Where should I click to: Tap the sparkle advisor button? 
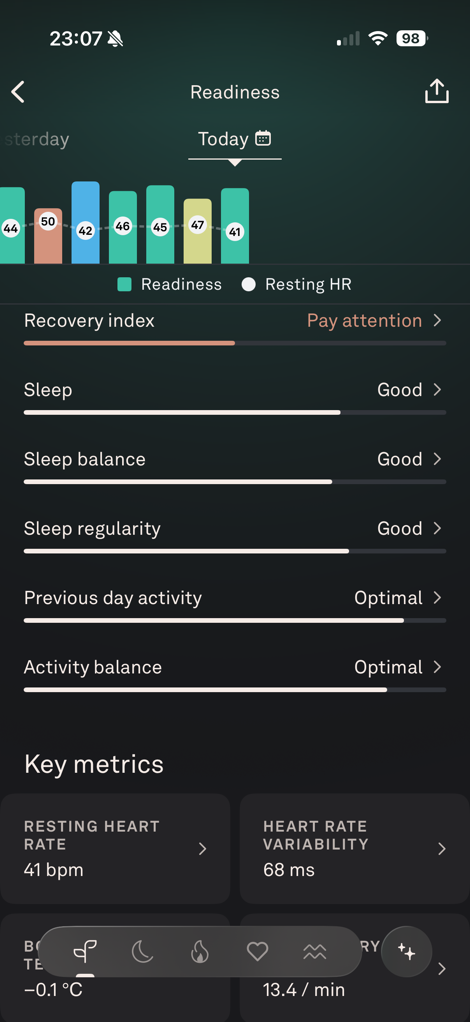(407, 952)
